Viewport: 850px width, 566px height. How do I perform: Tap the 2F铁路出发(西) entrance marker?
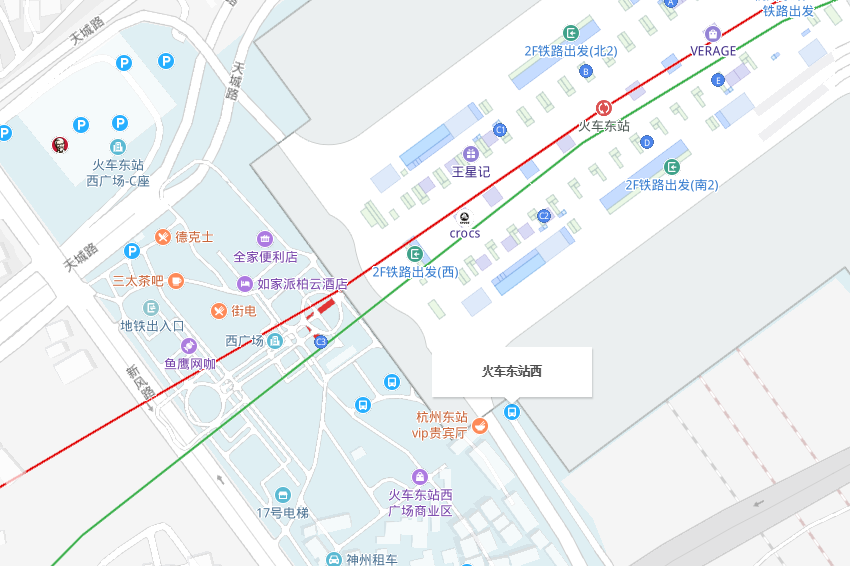(415, 254)
